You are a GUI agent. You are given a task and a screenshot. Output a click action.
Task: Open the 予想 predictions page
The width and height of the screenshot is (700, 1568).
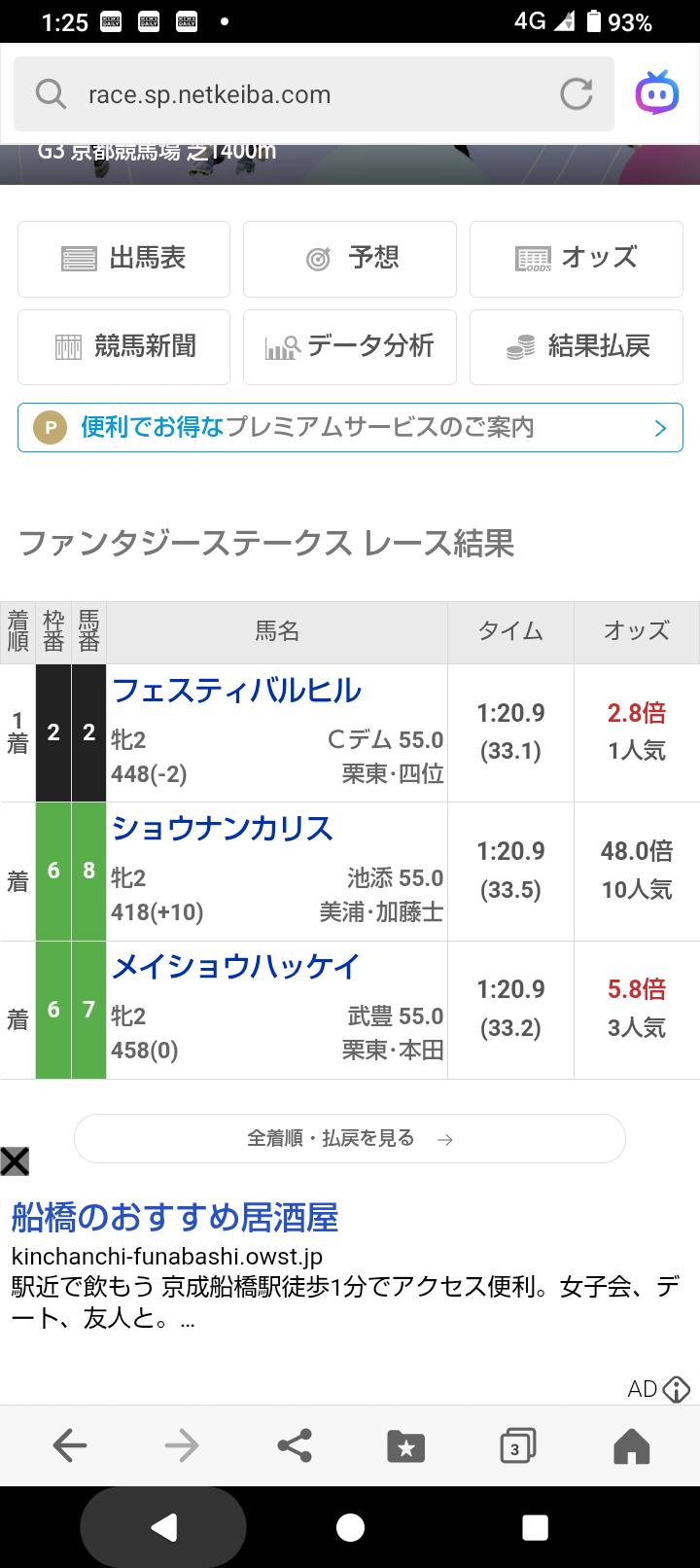350,259
